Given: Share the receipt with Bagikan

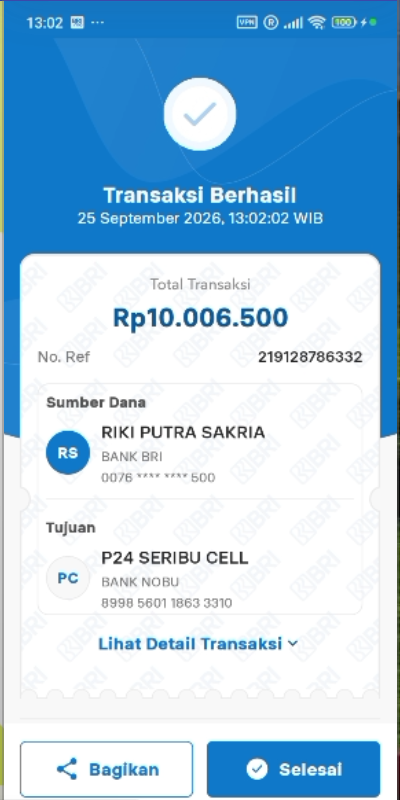Looking at the screenshot, I should (107, 769).
